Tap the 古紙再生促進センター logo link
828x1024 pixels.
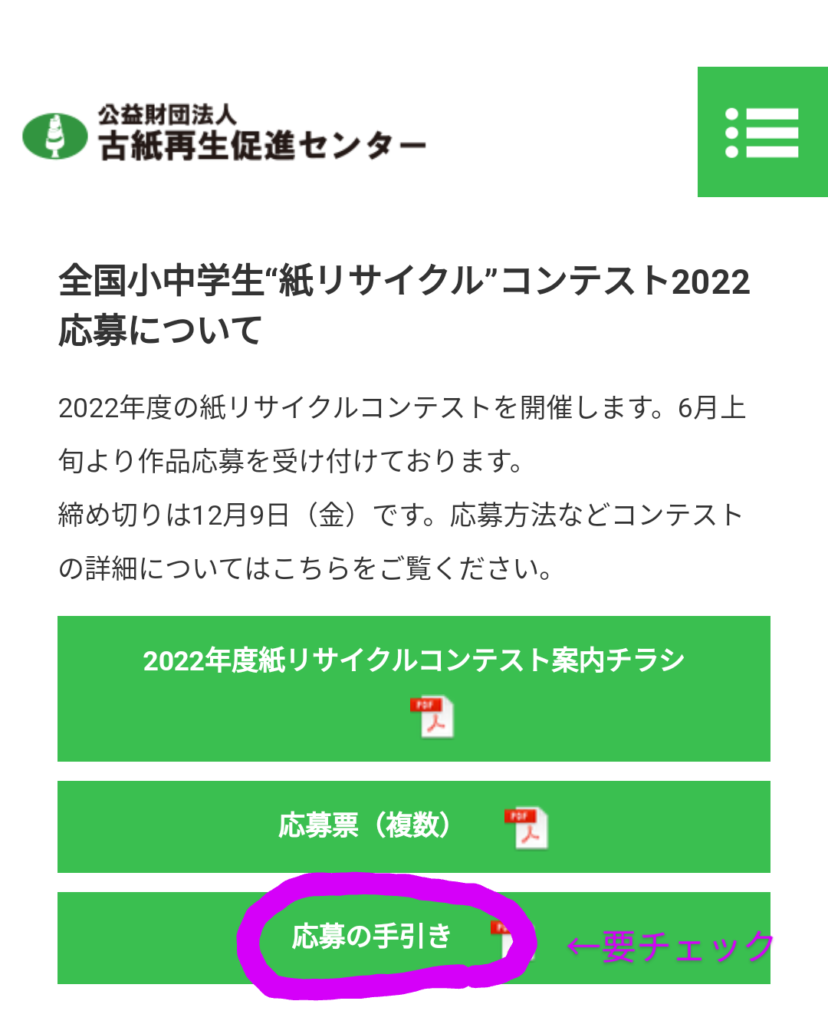pyautogui.click(x=224, y=134)
